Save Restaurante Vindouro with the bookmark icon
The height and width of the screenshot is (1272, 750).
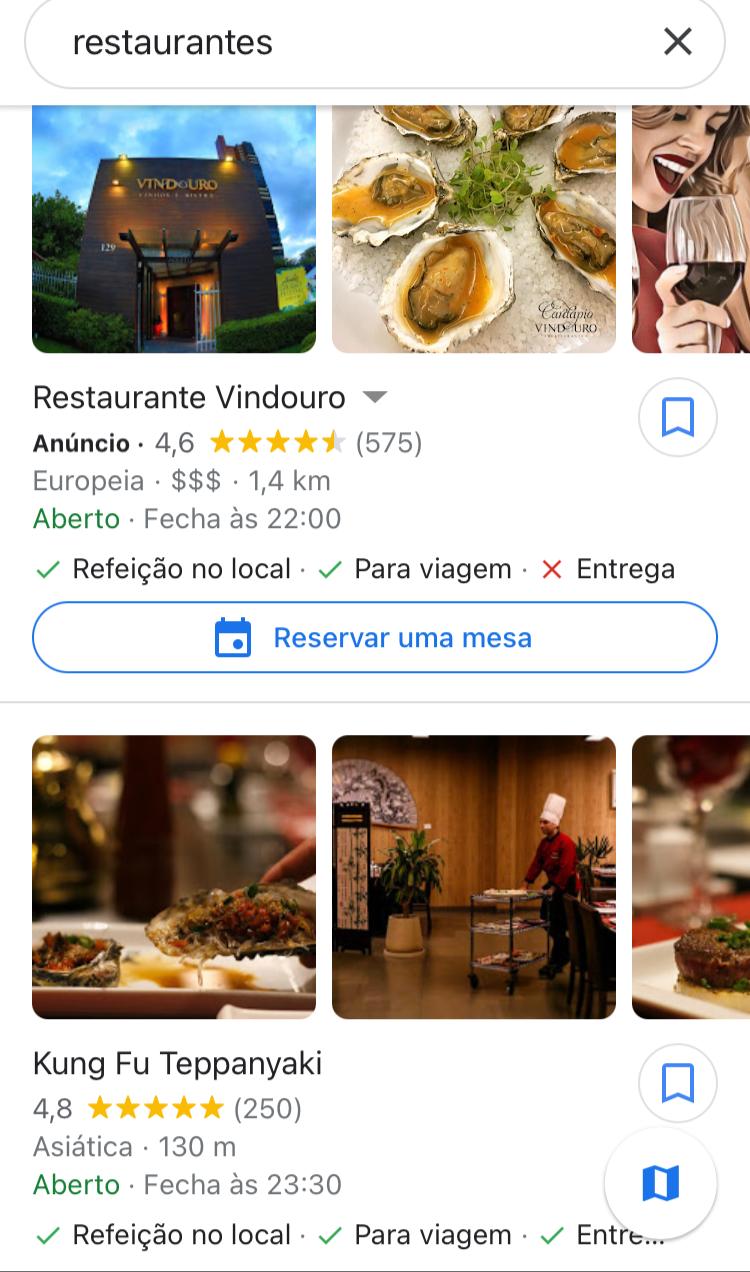click(x=678, y=417)
